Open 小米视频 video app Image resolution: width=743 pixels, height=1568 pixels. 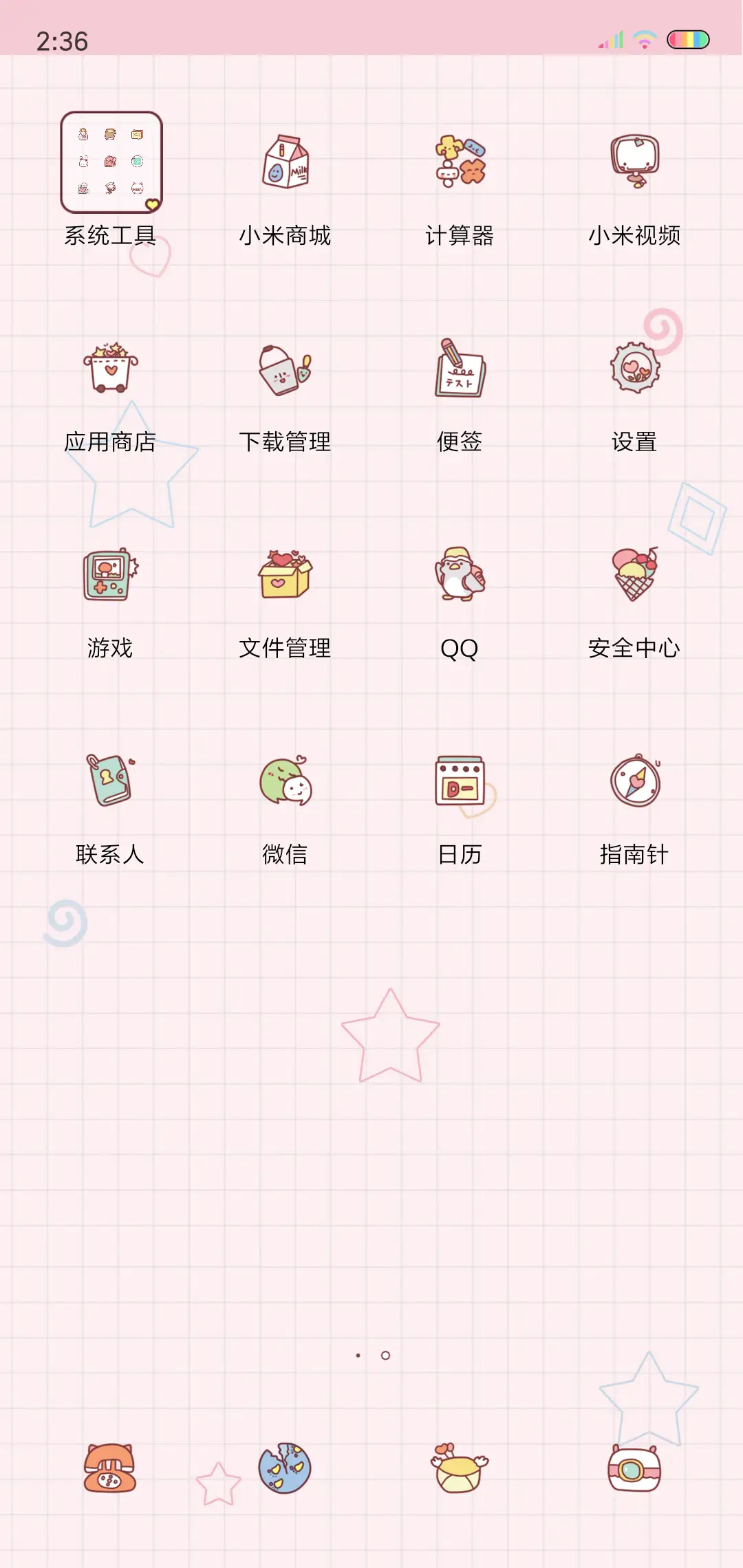(635, 165)
